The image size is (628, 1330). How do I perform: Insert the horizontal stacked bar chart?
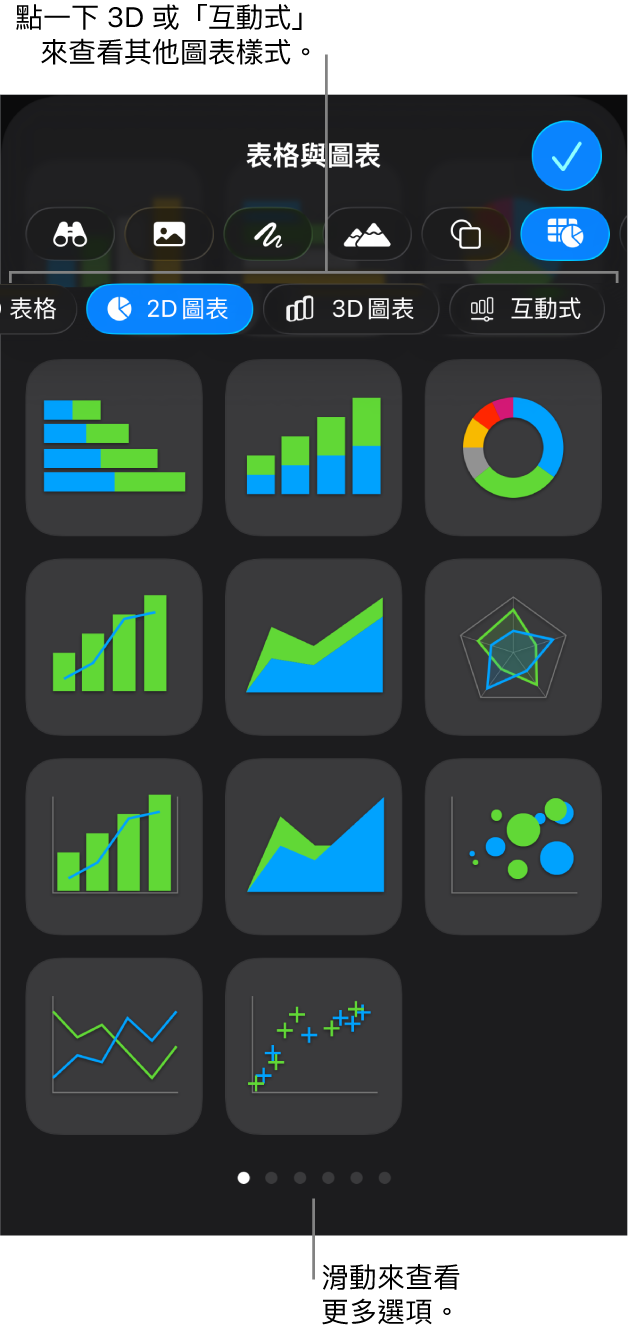click(x=114, y=447)
